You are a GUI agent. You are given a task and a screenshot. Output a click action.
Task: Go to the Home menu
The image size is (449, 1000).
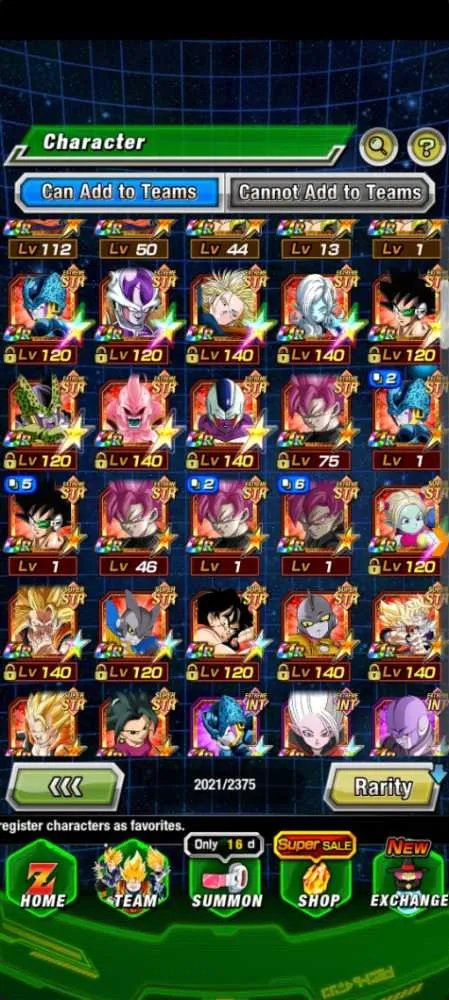42,877
